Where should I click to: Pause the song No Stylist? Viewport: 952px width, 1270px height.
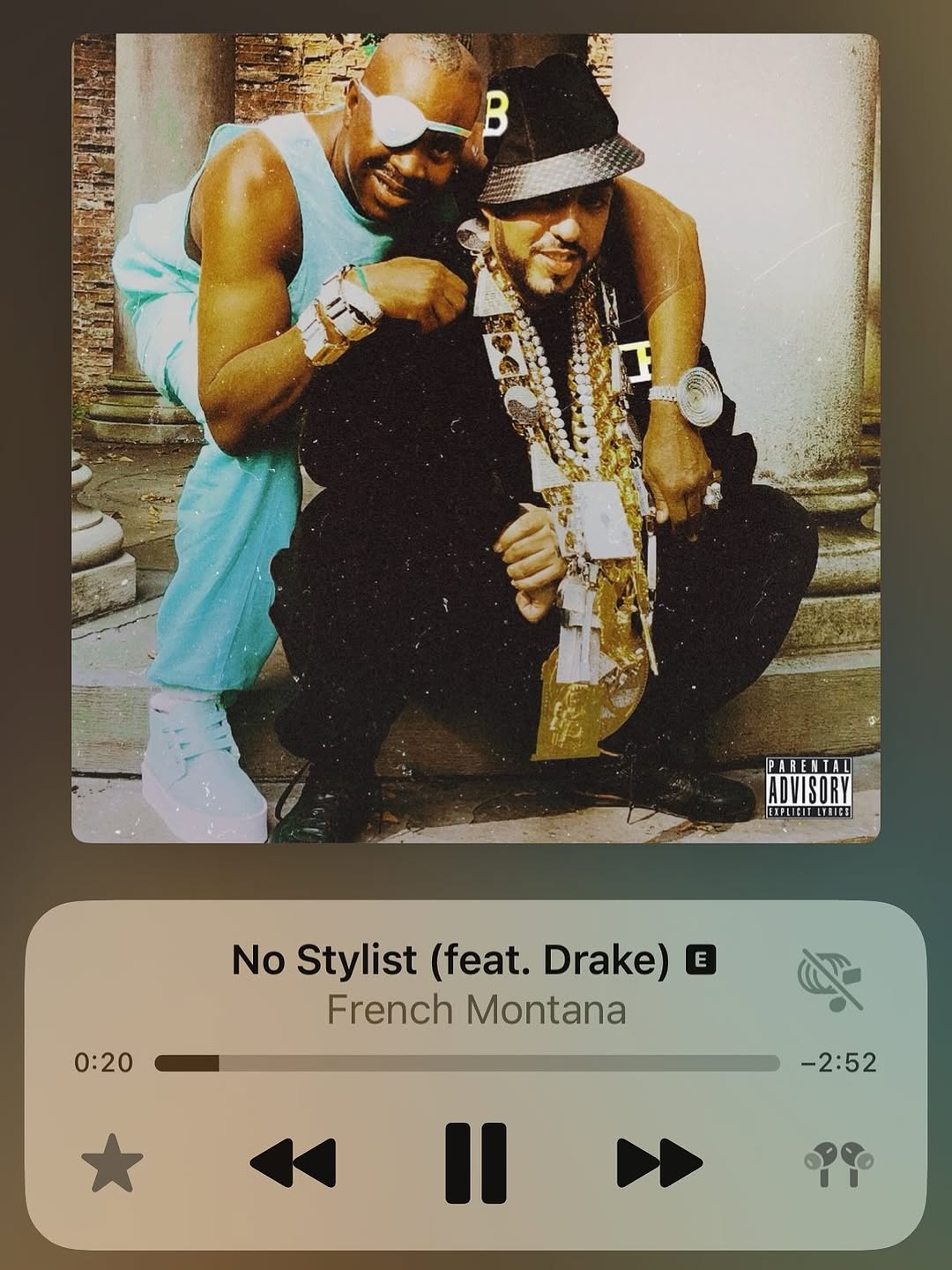tap(475, 1162)
